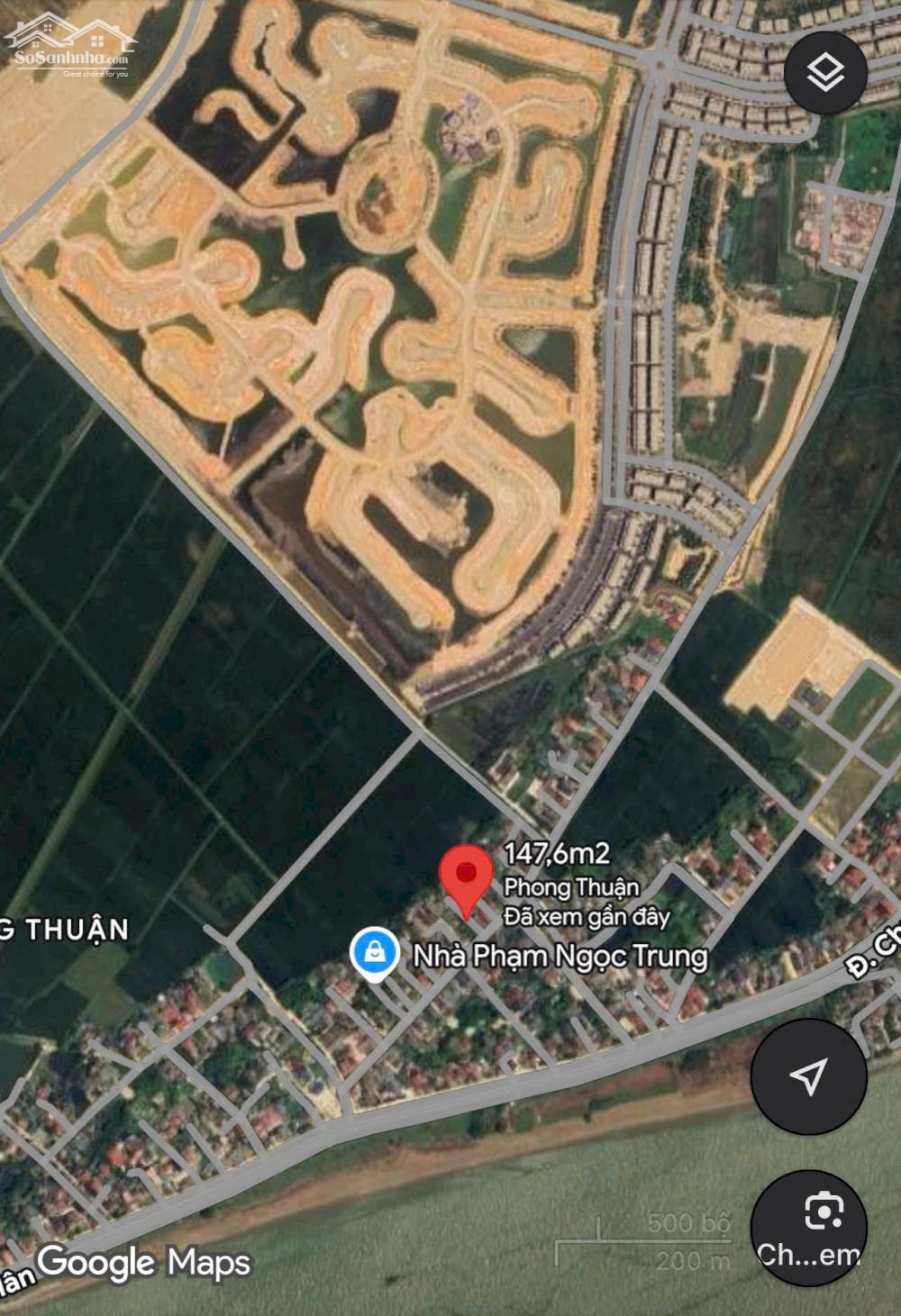
Task: Select the Đã xem gần đây entry
Action: 586,915
